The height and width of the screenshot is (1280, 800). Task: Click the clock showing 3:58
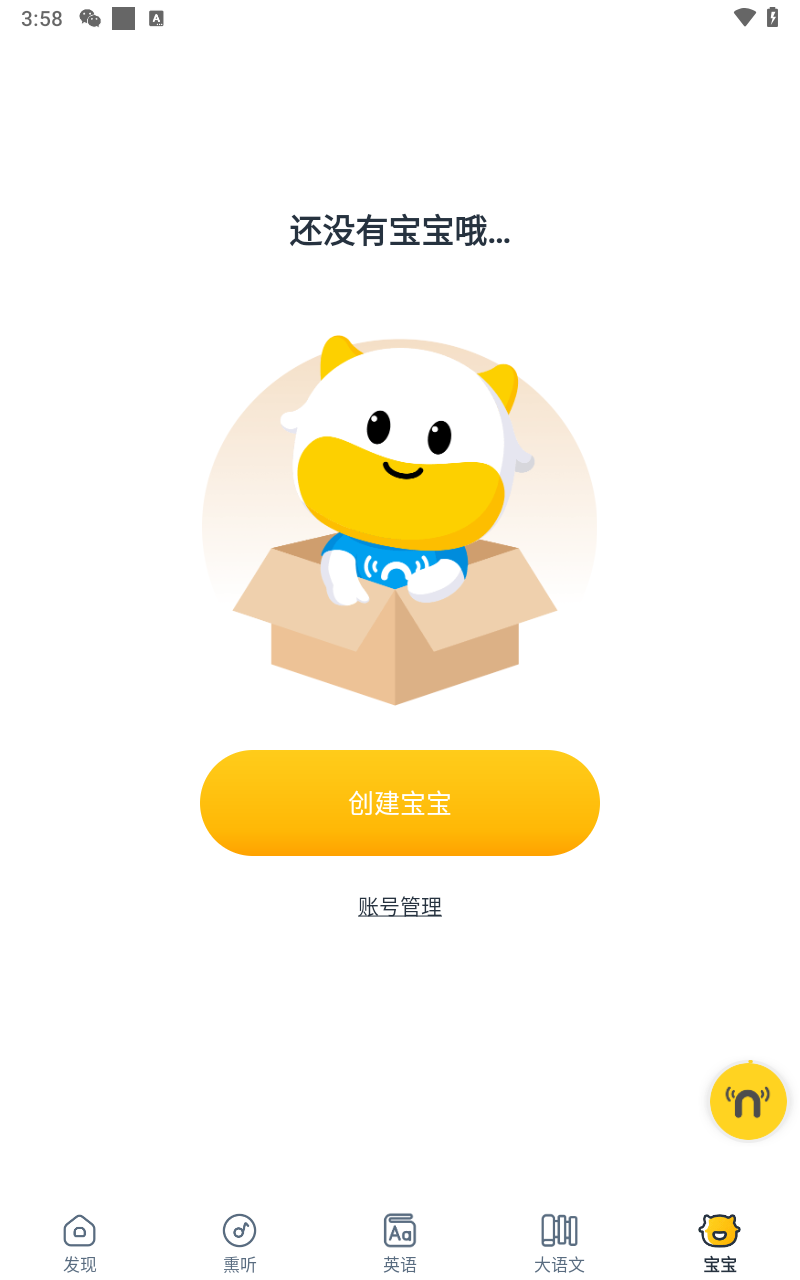(41, 17)
